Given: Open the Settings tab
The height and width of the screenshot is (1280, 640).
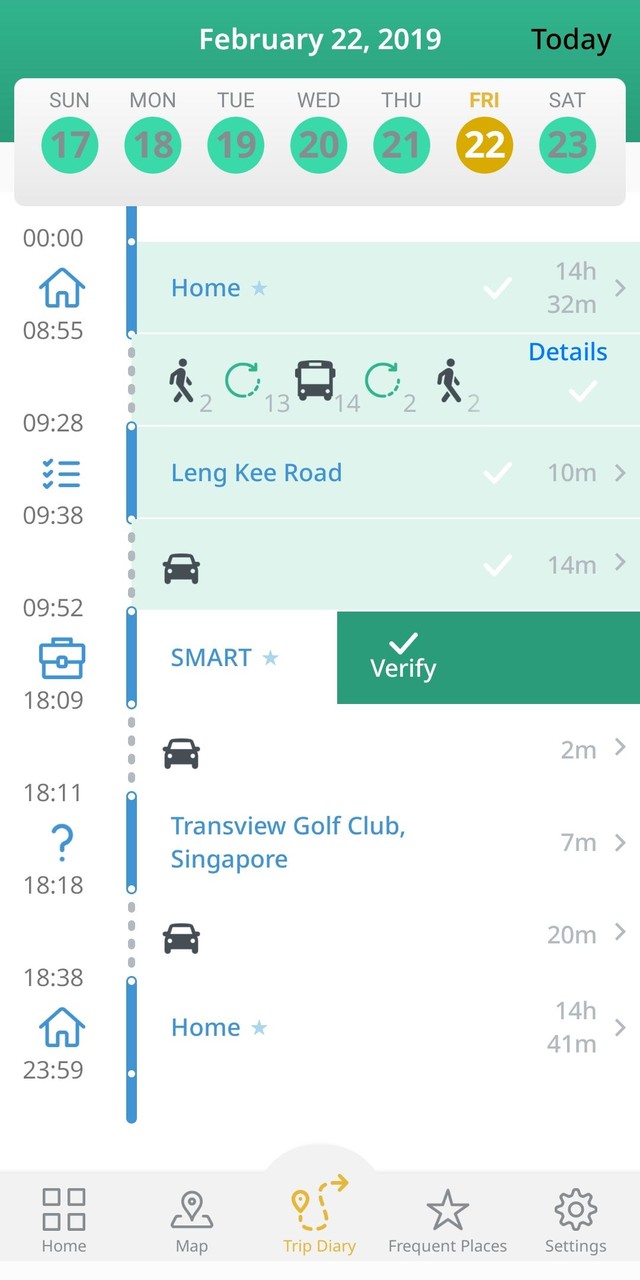Looking at the screenshot, I should tap(575, 1220).
